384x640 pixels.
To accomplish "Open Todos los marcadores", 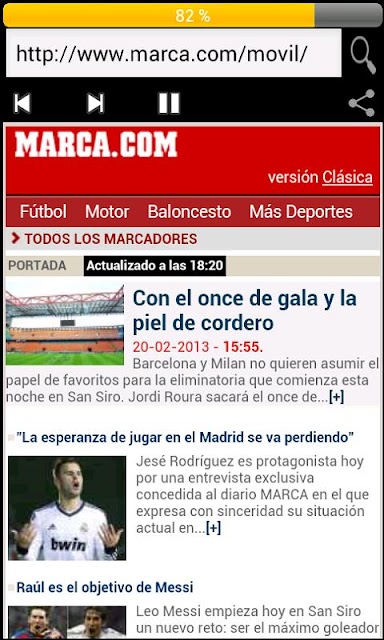I will [x=105, y=239].
